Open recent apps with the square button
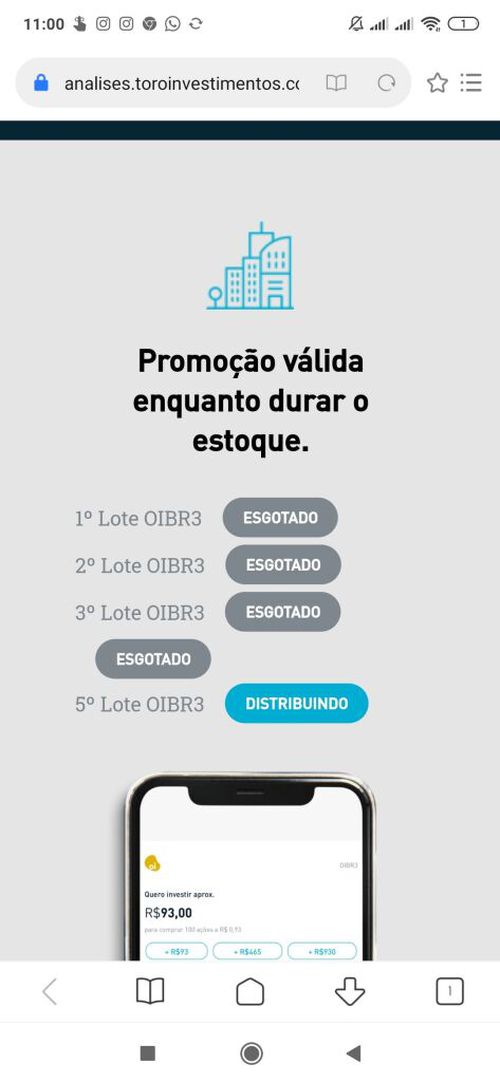The image size is (500, 1082). pos(148,1053)
